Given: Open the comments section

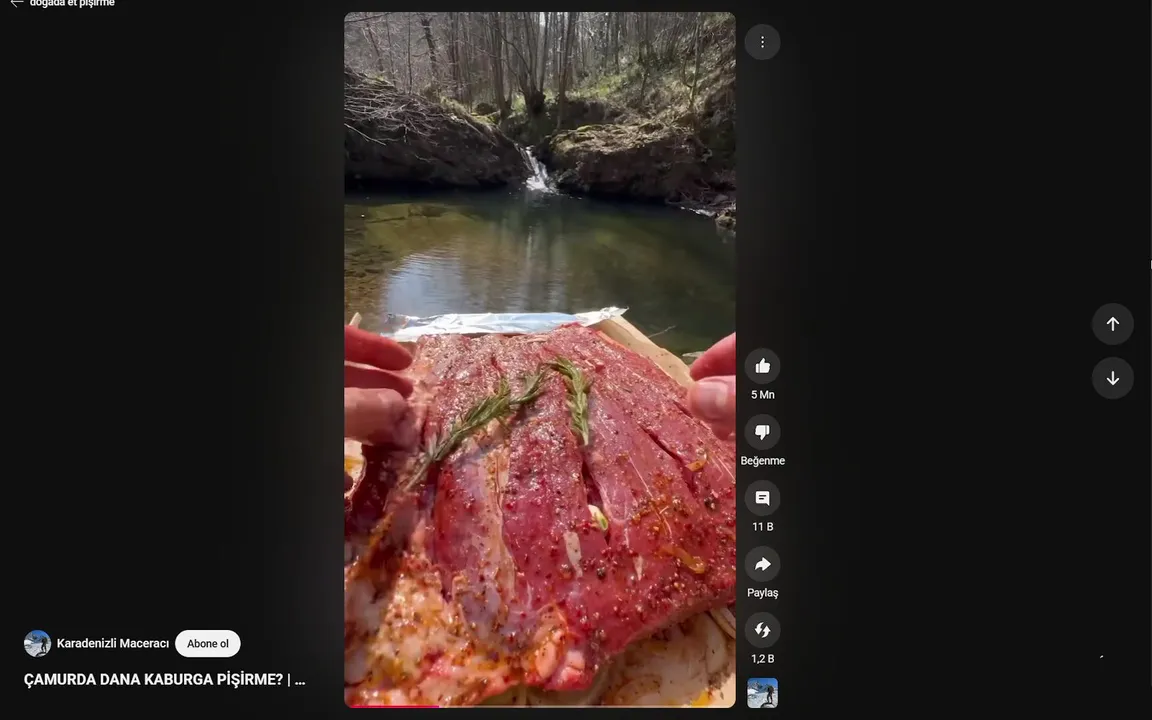Looking at the screenshot, I should pos(762,498).
